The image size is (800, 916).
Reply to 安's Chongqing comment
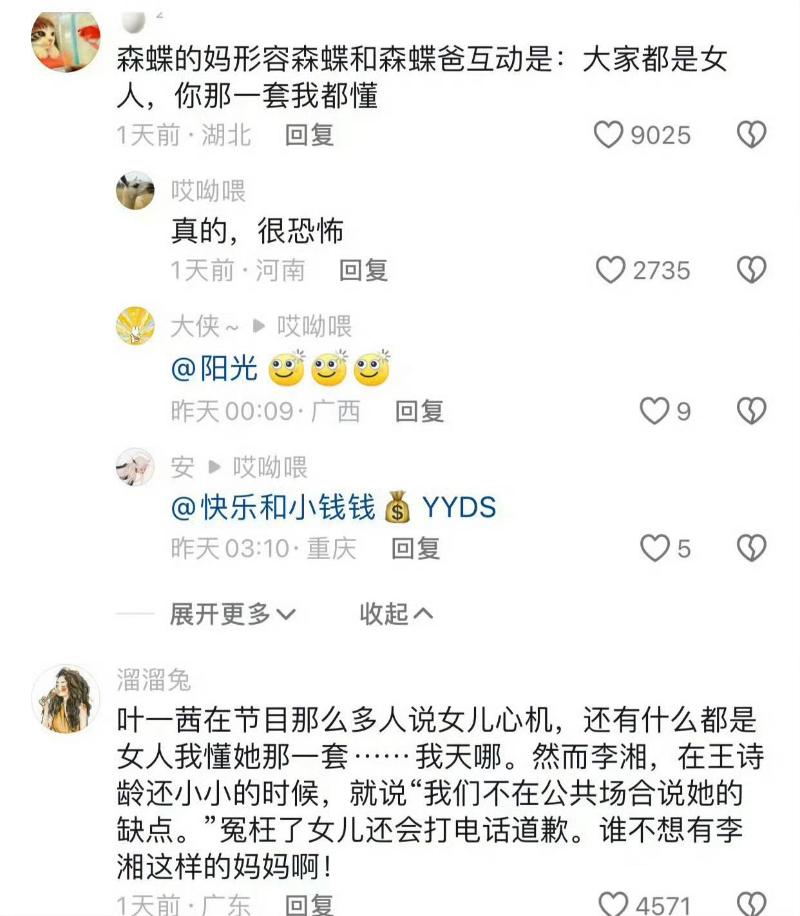pos(415,548)
